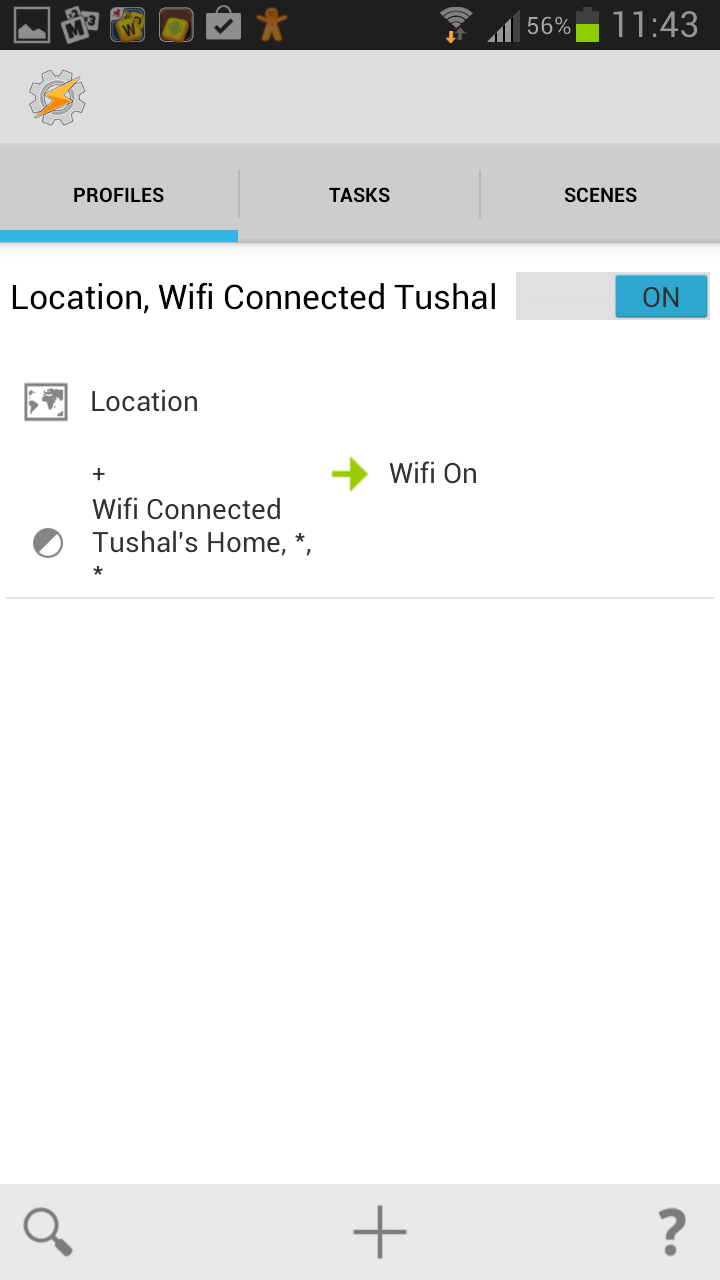This screenshot has width=720, height=1280.
Task: Switch to the Scenes tab
Action: [600, 195]
